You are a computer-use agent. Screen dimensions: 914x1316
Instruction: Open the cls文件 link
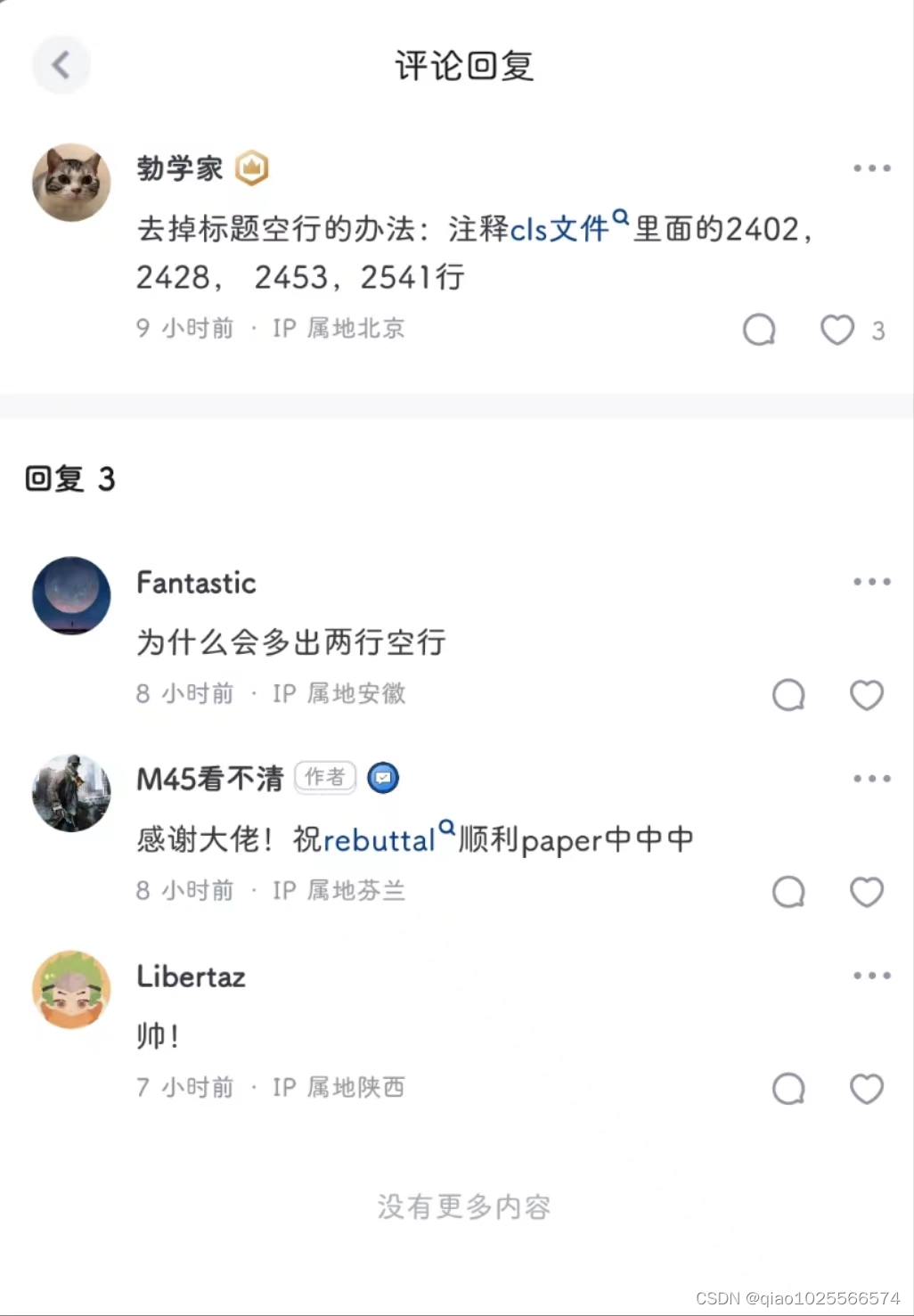[x=563, y=229]
